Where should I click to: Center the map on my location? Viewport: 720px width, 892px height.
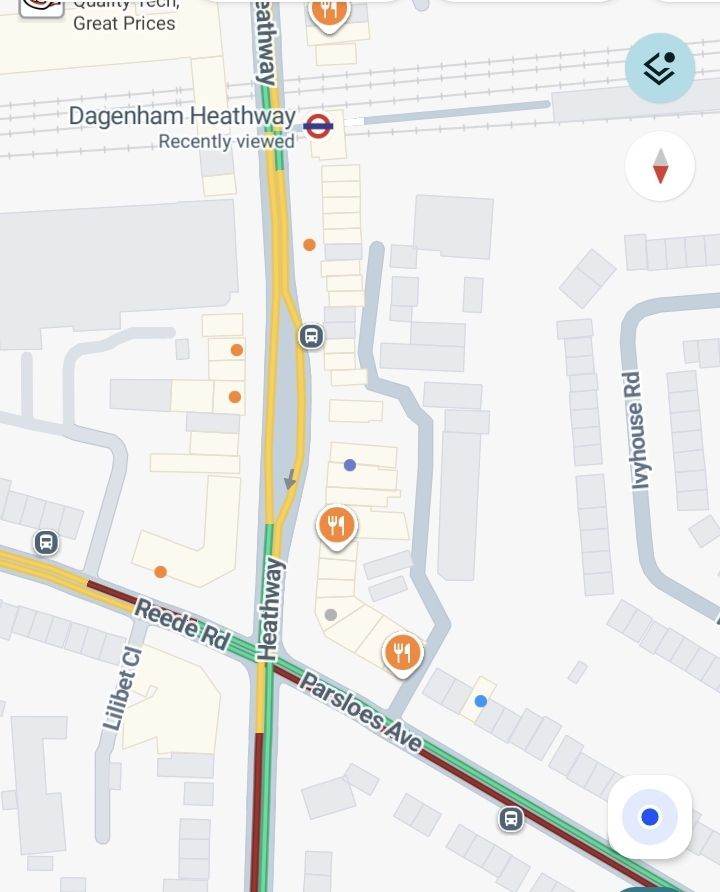[x=649, y=817]
